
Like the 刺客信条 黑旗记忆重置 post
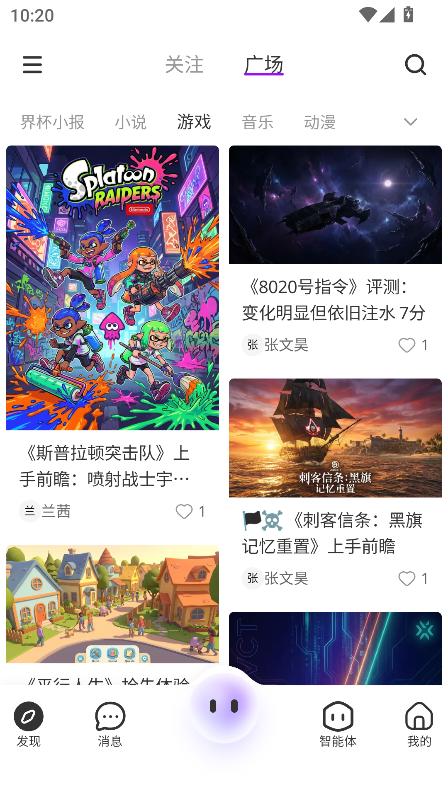pyautogui.click(x=407, y=579)
